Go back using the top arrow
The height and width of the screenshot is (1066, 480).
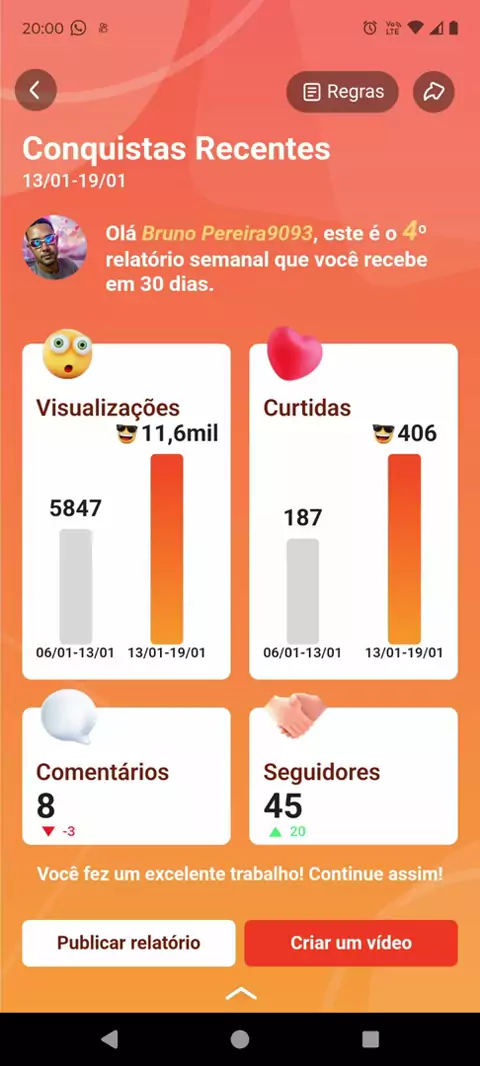click(x=35, y=90)
